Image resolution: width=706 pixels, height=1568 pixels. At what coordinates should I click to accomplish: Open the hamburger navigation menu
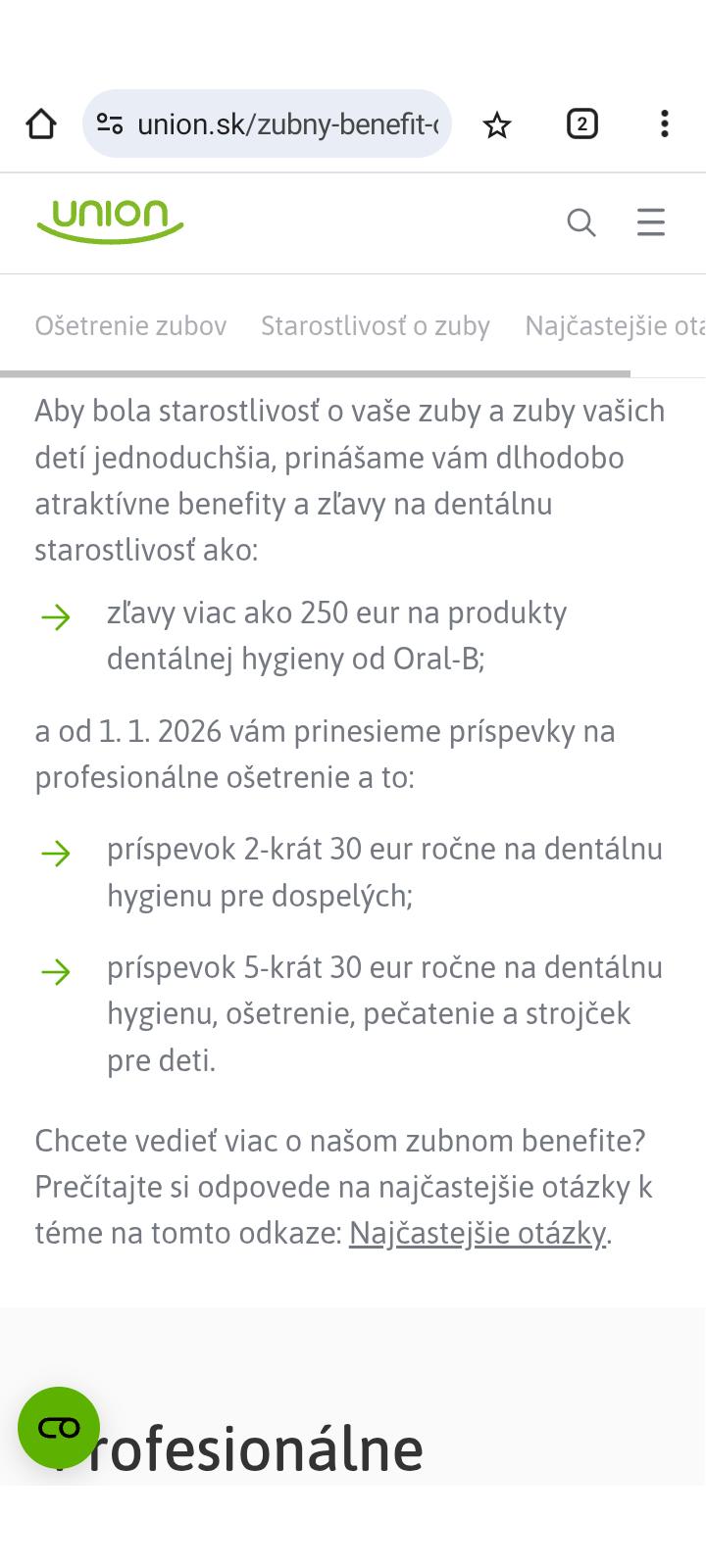[651, 223]
